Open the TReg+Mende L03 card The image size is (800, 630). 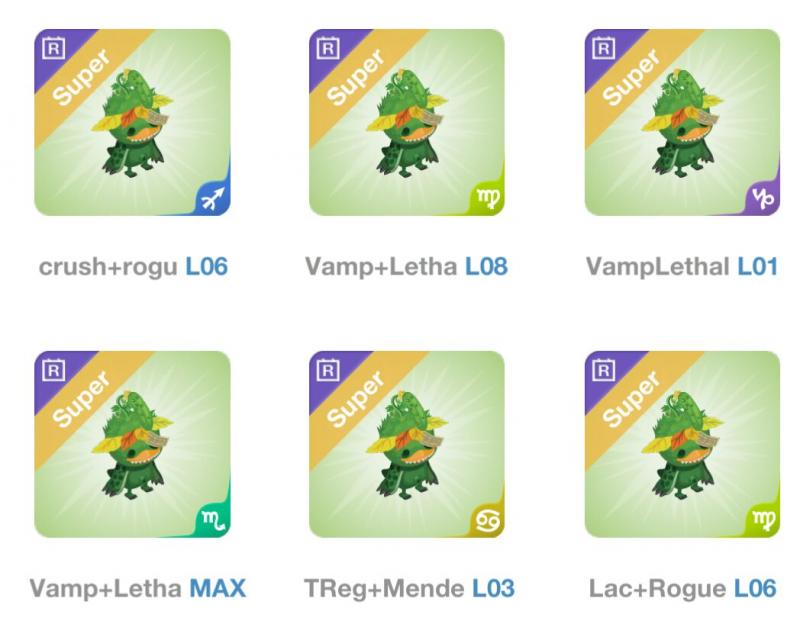pos(406,444)
